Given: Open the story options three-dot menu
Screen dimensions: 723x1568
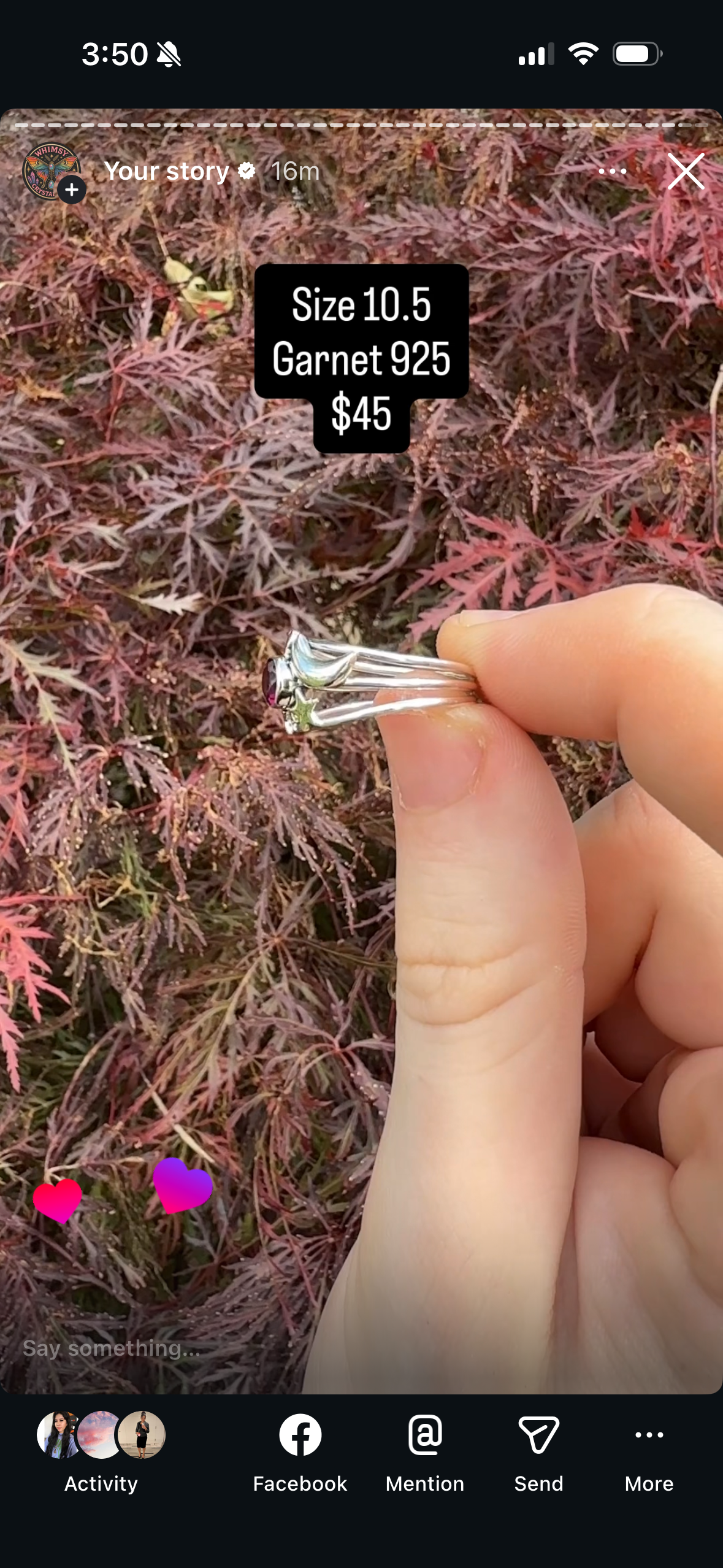Looking at the screenshot, I should pyautogui.click(x=612, y=171).
